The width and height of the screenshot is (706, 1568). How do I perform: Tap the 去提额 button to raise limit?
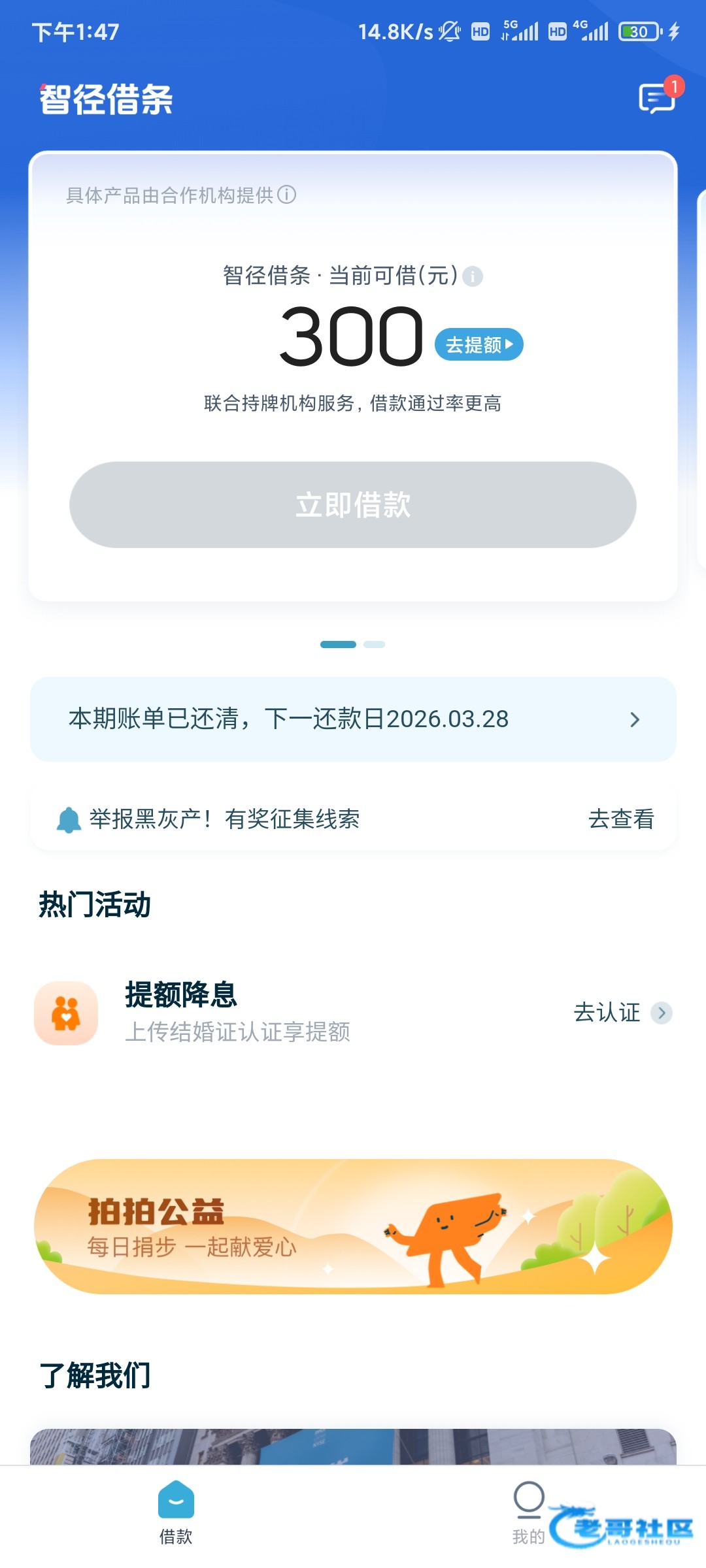pos(479,344)
